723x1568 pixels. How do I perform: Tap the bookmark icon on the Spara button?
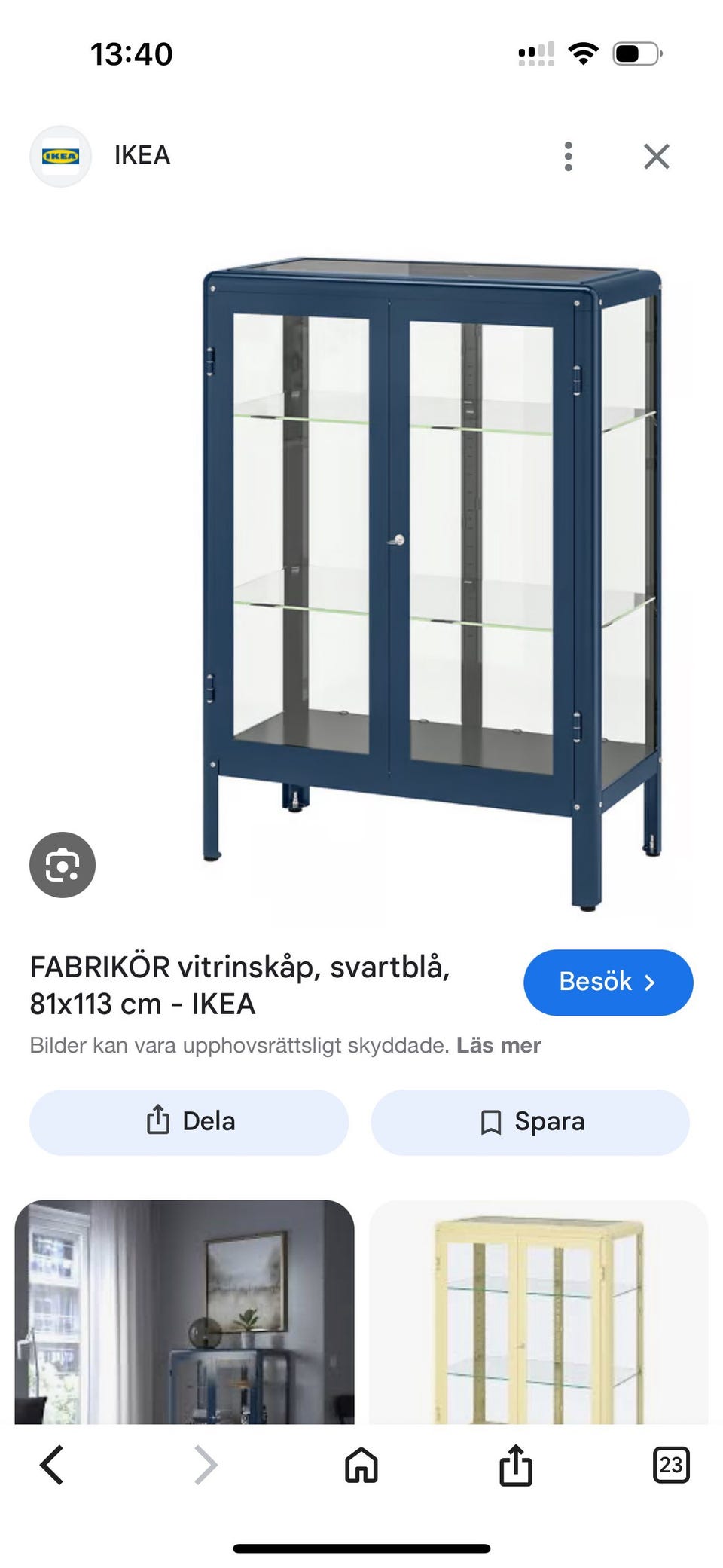(490, 1121)
